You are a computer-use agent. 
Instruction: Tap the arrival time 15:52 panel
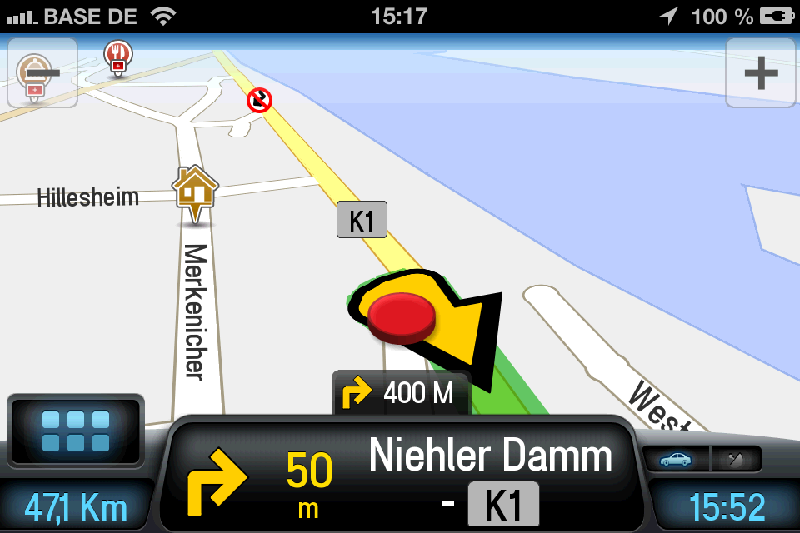click(x=725, y=507)
